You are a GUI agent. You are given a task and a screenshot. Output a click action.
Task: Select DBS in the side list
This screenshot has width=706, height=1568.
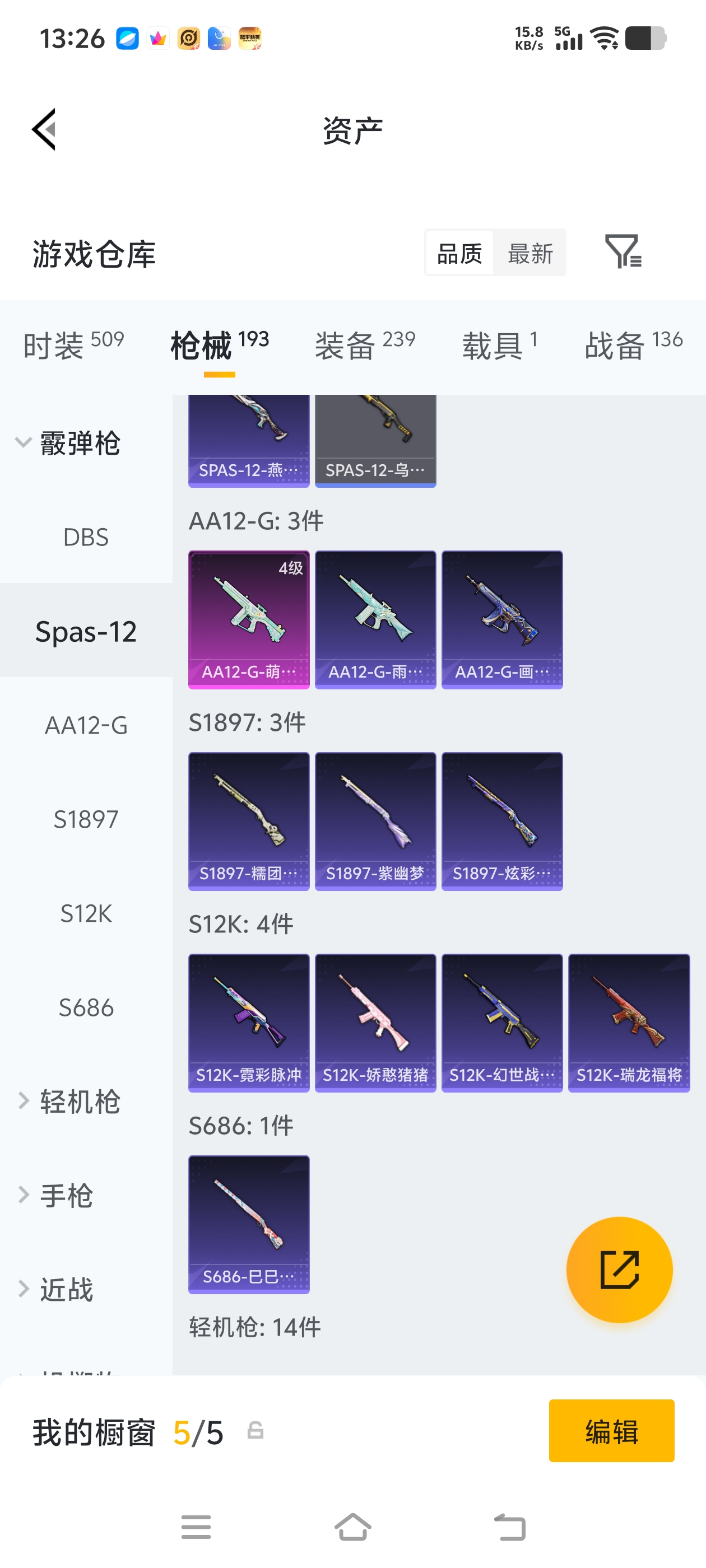pos(86,537)
